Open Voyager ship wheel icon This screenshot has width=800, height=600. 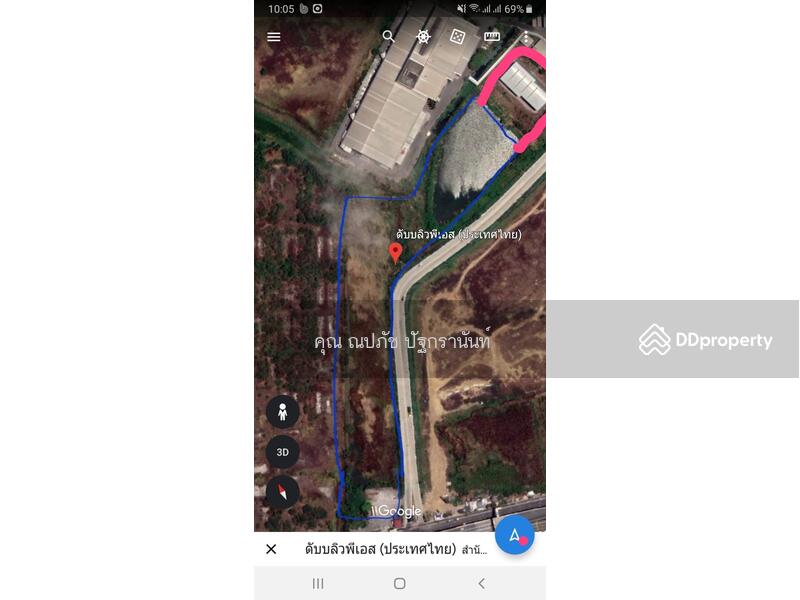(x=423, y=37)
